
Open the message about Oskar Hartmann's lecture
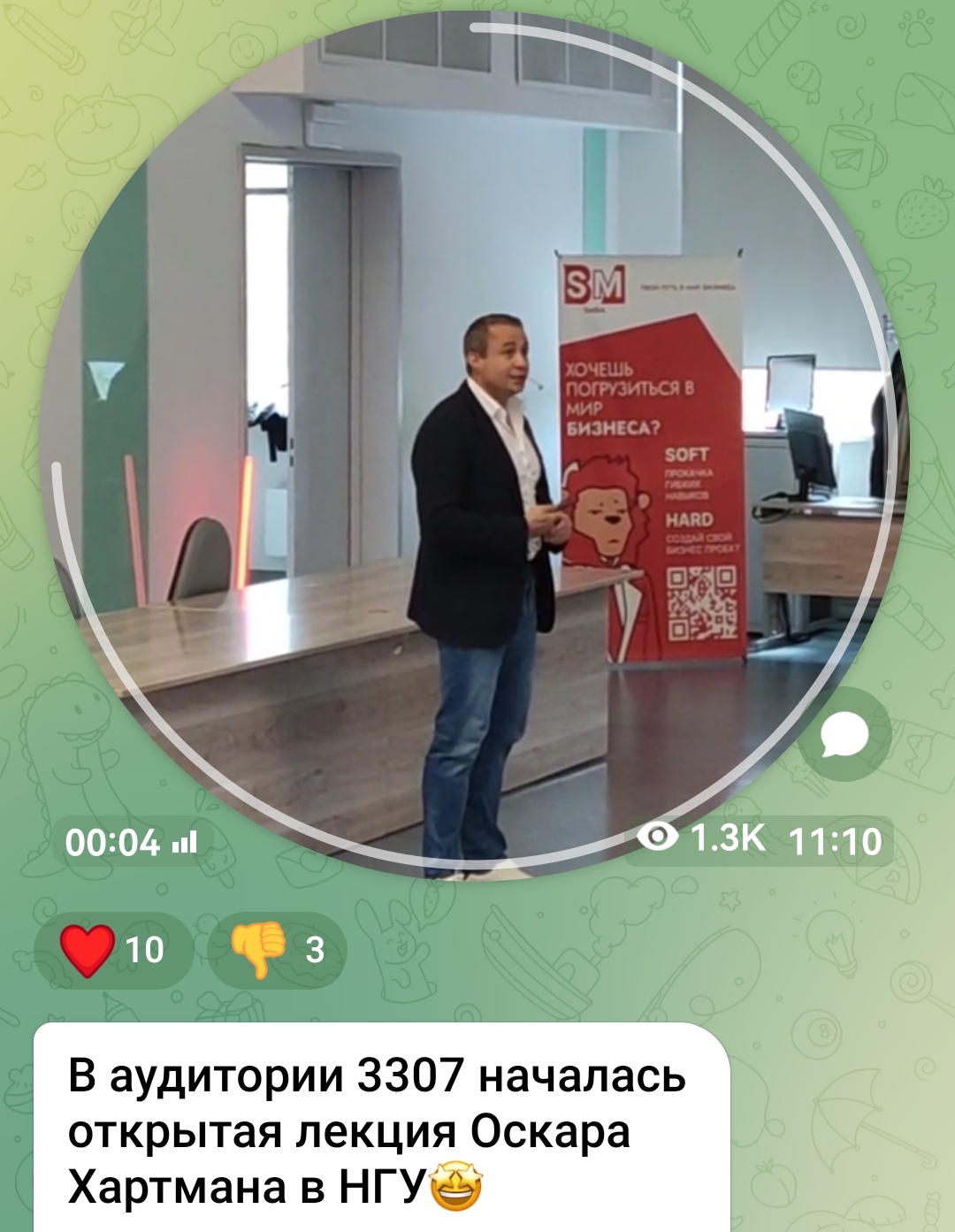point(380,1132)
